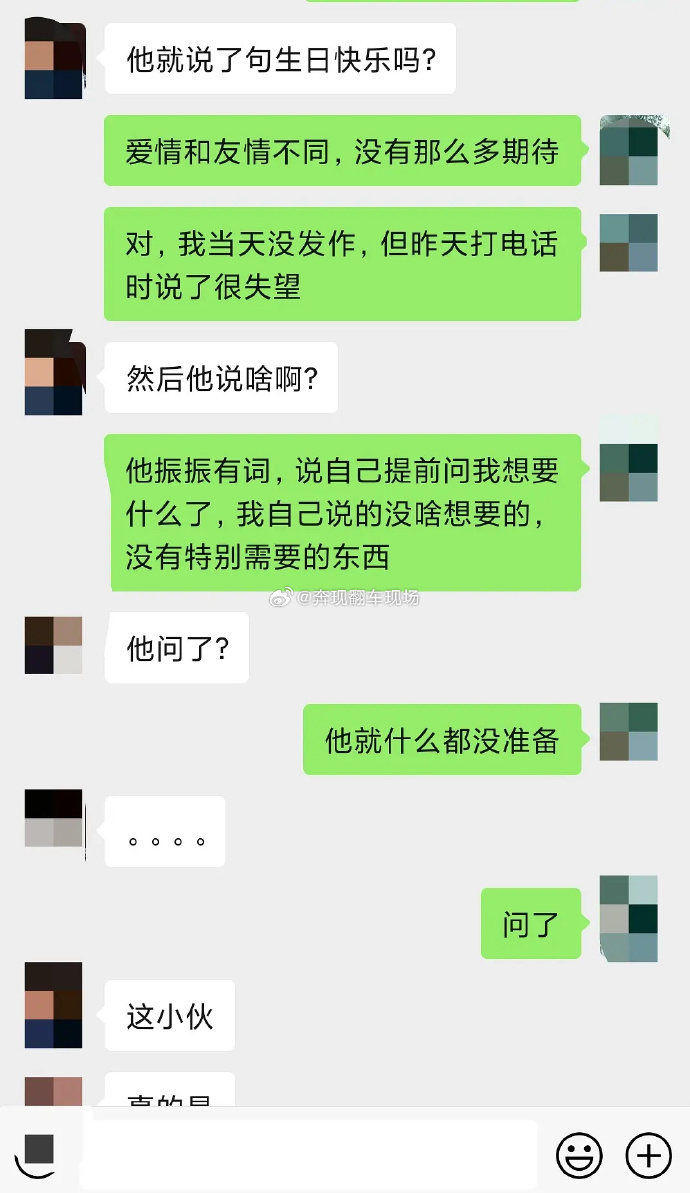Open avatar beside "他就什么都没准备"
The width and height of the screenshot is (690, 1193).
628,732
